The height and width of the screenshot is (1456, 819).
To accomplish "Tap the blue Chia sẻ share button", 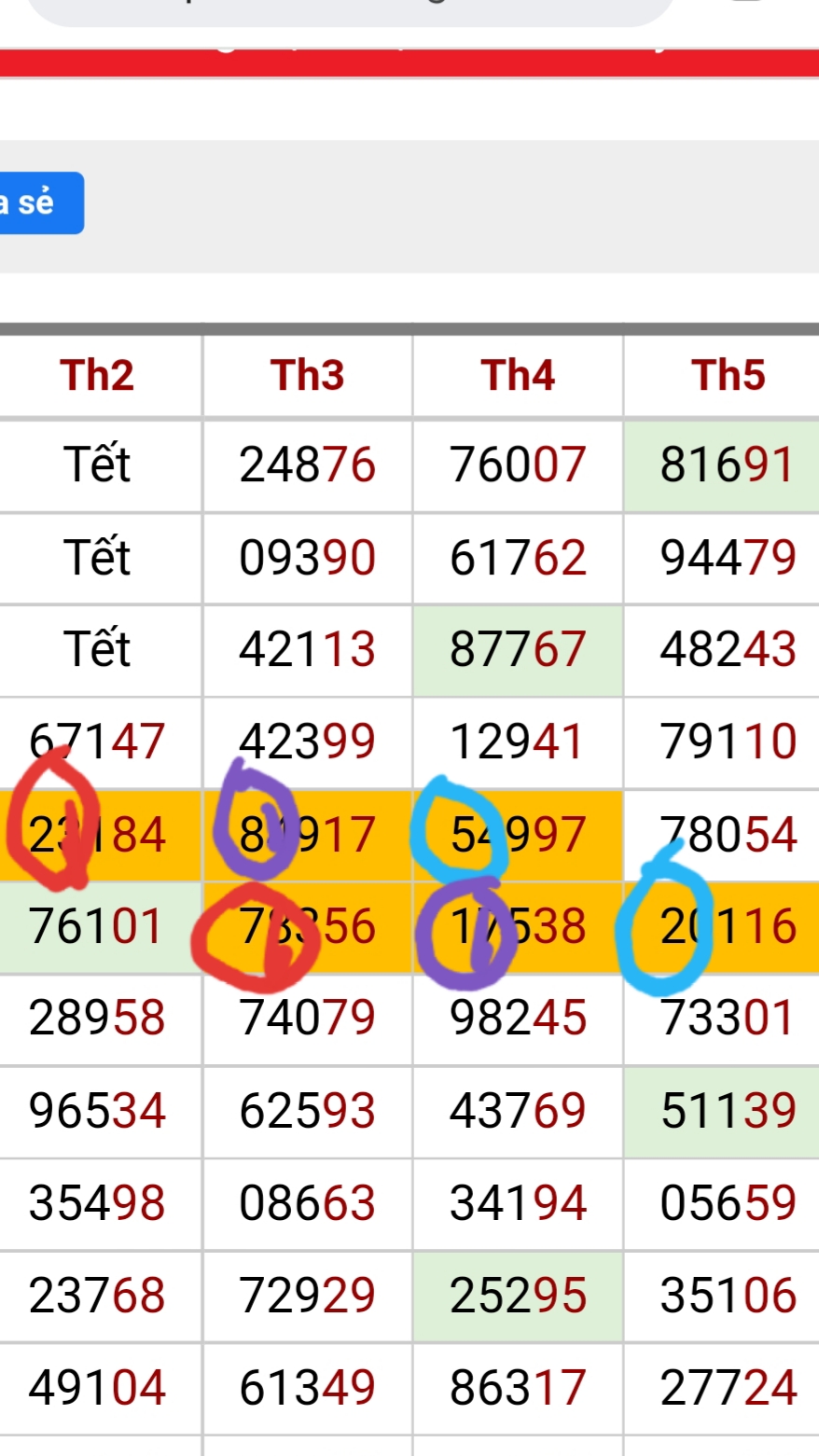I will point(41,202).
